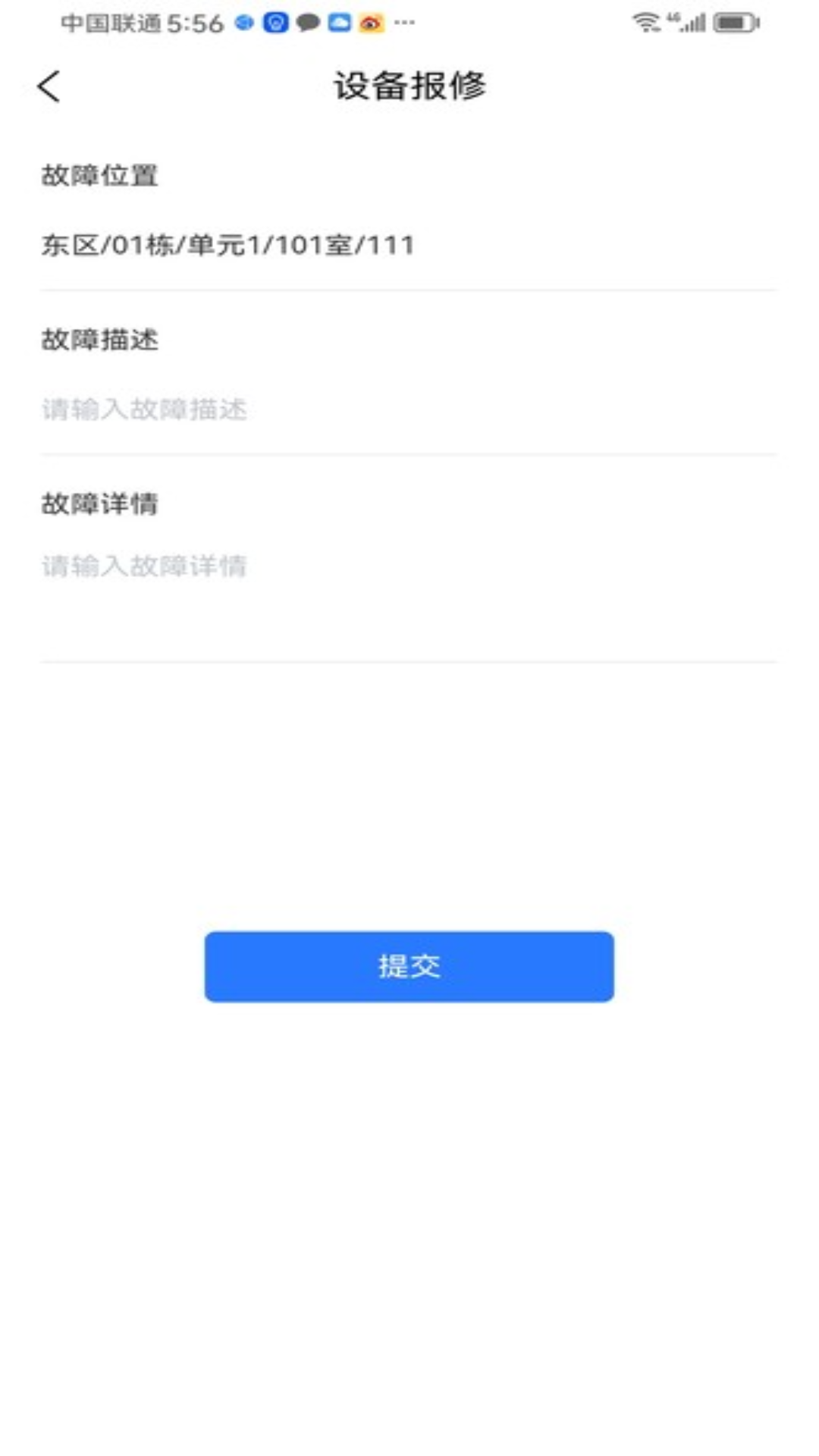The height and width of the screenshot is (1456, 819).
Task: Go back from the 设备报修 page
Action: point(49,86)
